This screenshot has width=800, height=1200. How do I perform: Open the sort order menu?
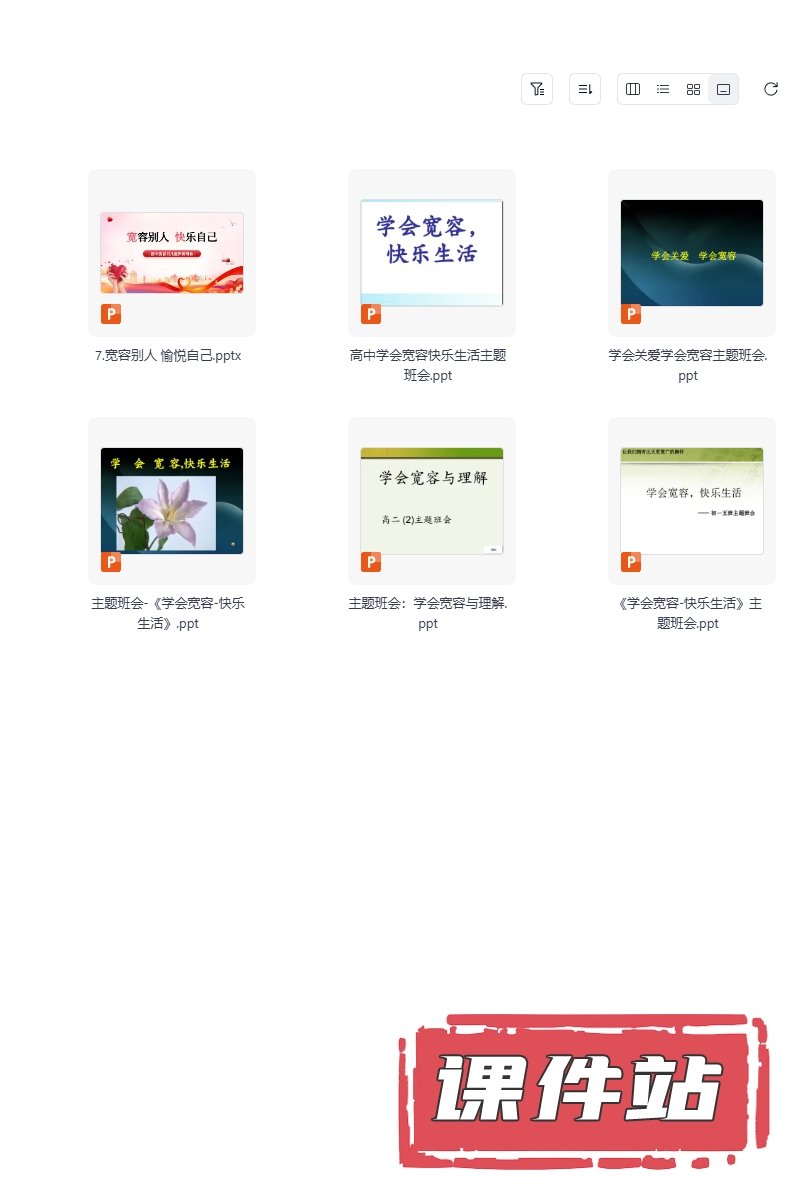click(585, 89)
